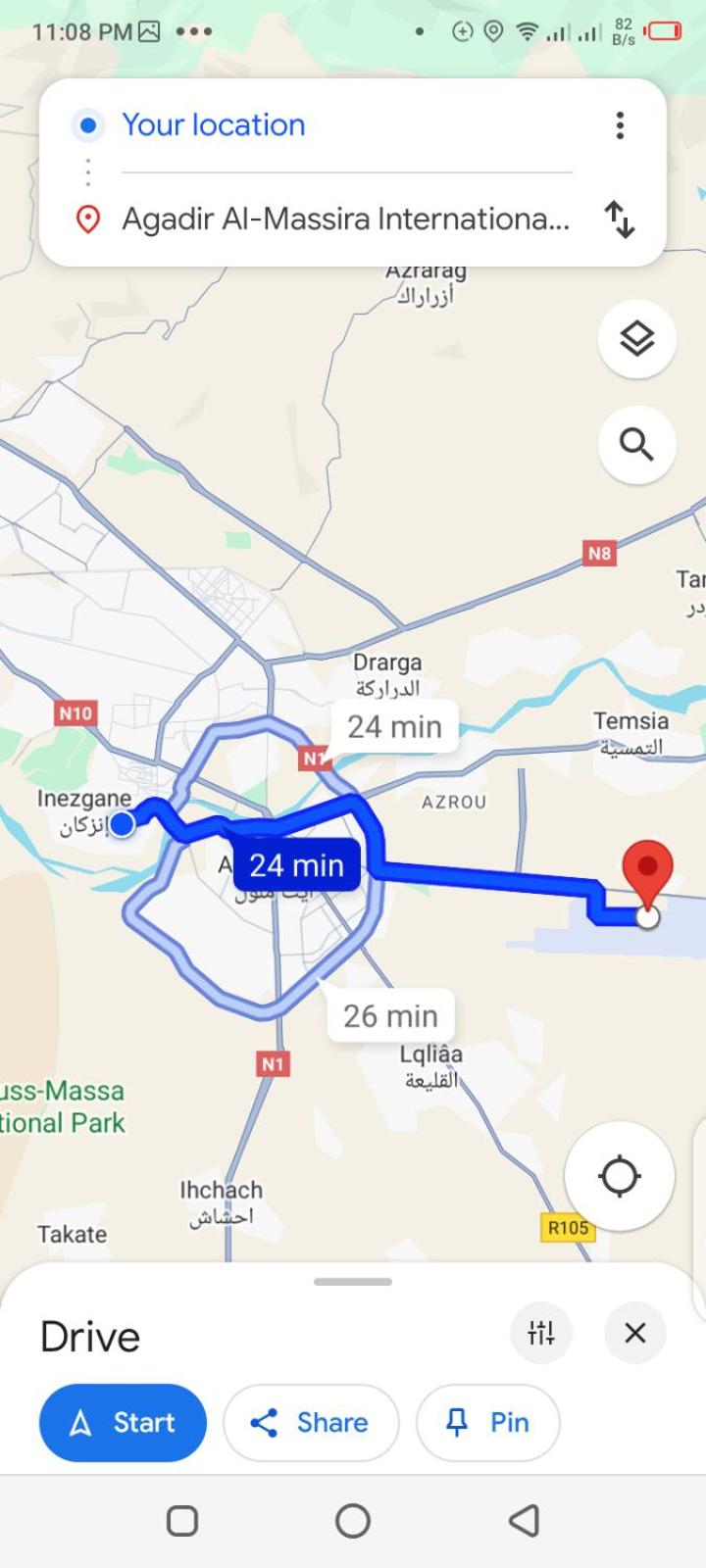Screen dimensions: 706x1568
Task: Open the three-dot overflow menu
Action: (x=620, y=125)
